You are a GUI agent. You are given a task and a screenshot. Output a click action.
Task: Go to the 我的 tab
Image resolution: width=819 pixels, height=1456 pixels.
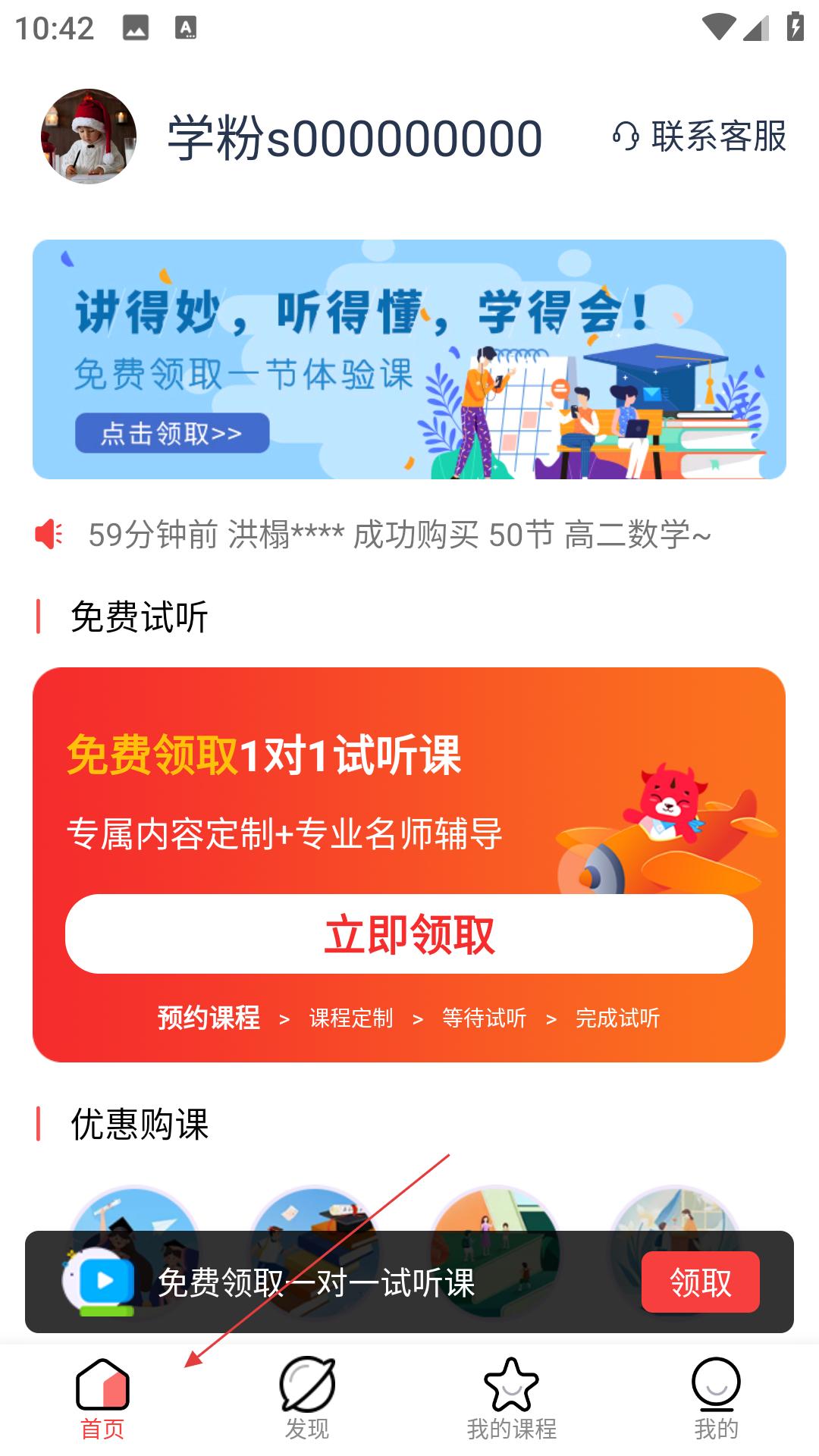[715, 1399]
